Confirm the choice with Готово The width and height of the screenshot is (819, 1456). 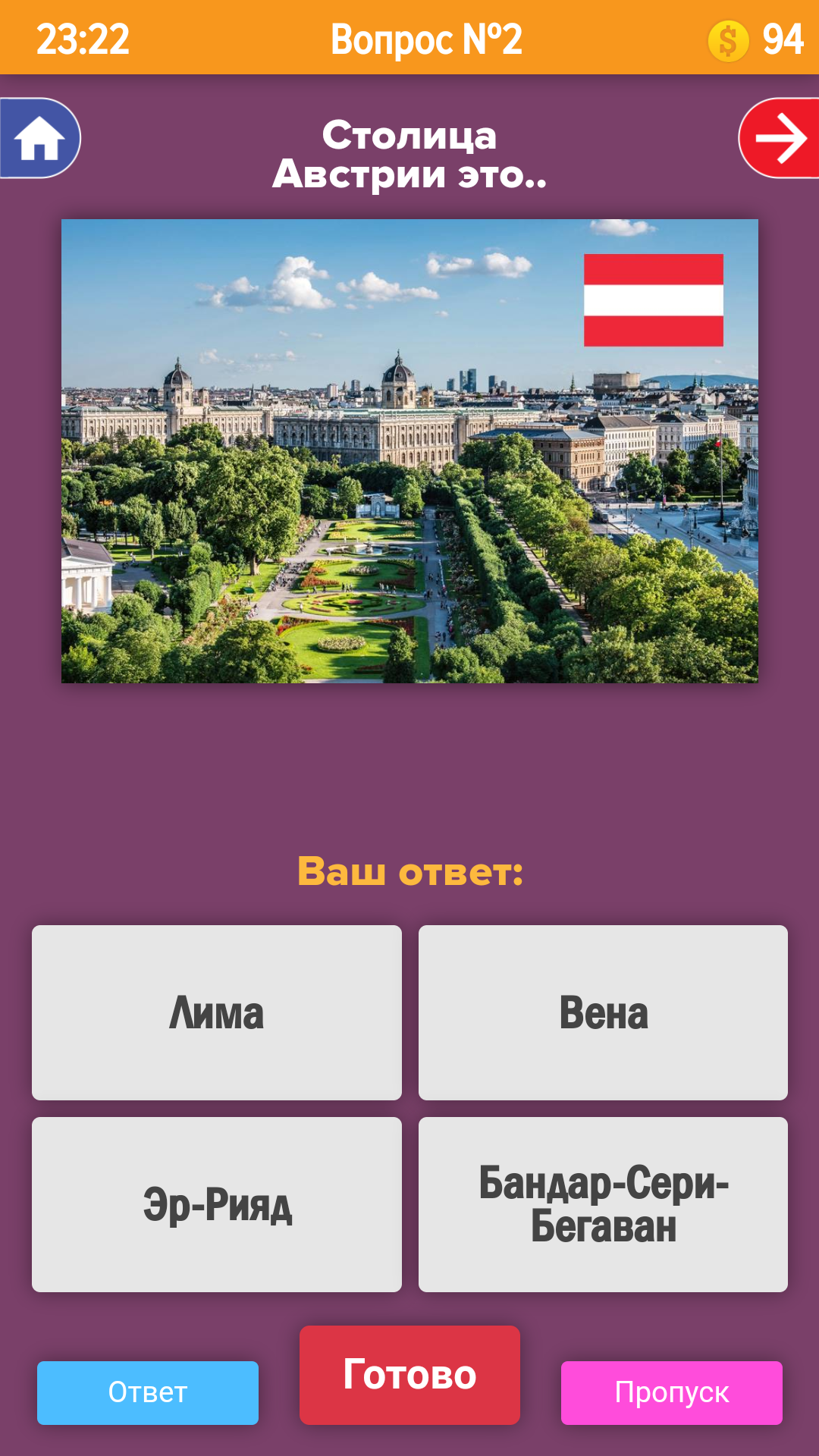click(x=409, y=1375)
